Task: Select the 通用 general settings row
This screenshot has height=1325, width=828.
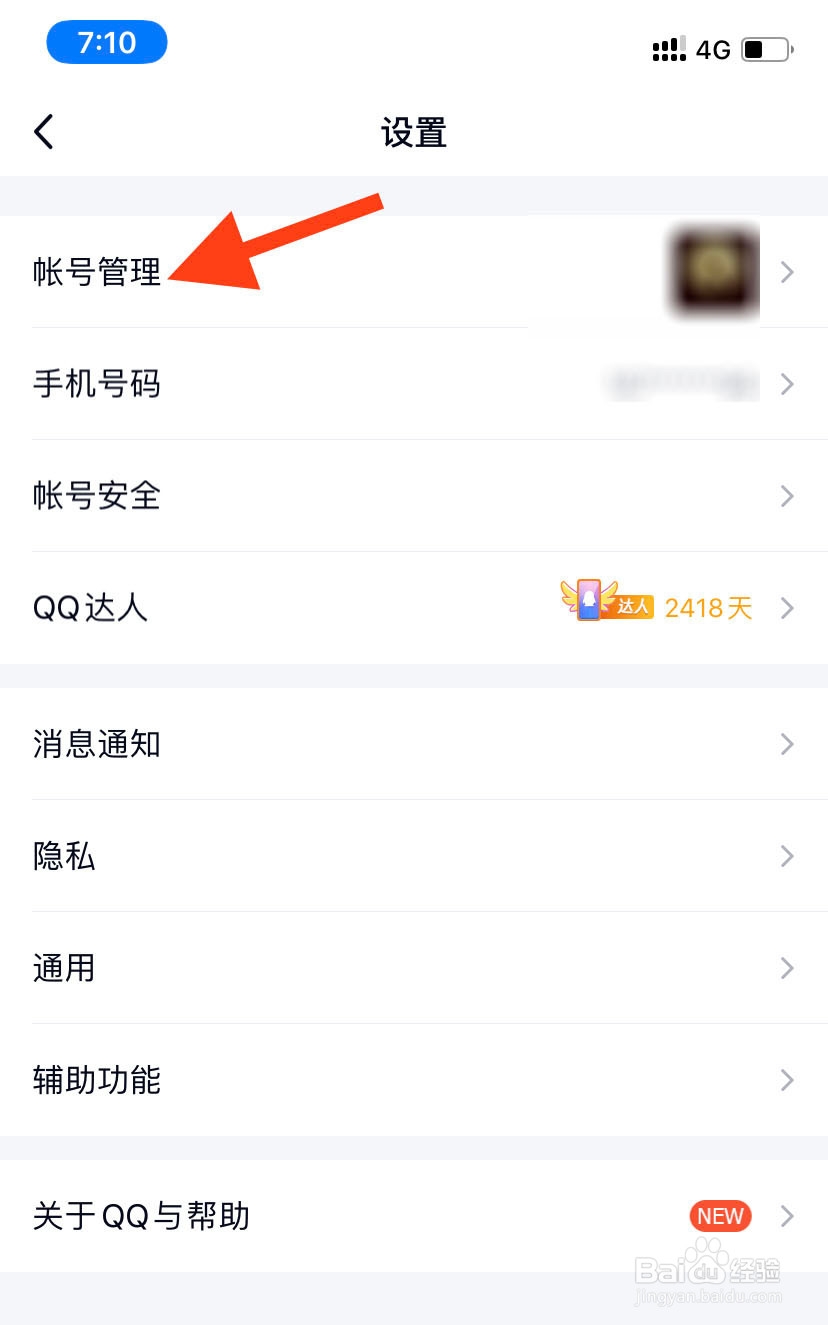Action: [x=66, y=968]
